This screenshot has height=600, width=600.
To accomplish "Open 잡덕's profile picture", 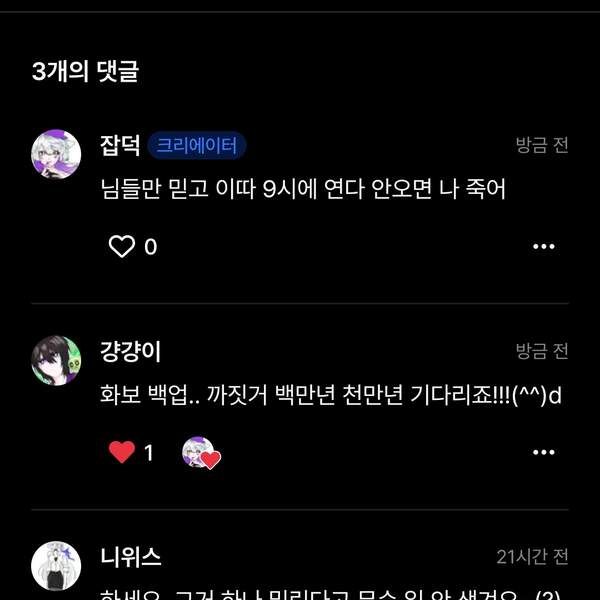I will point(56,154).
